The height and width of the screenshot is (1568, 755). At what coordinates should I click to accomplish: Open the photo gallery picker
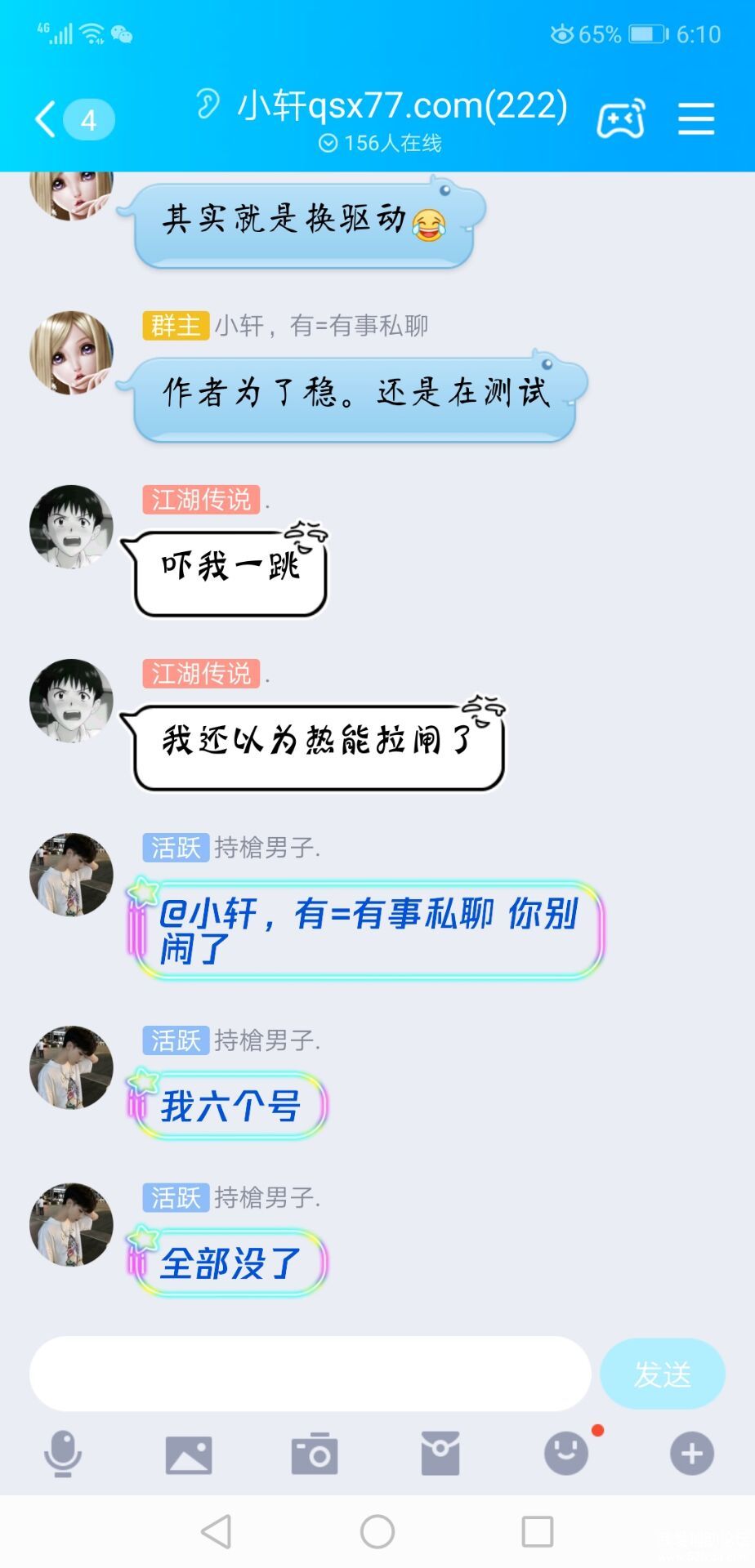(x=189, y=1454)
